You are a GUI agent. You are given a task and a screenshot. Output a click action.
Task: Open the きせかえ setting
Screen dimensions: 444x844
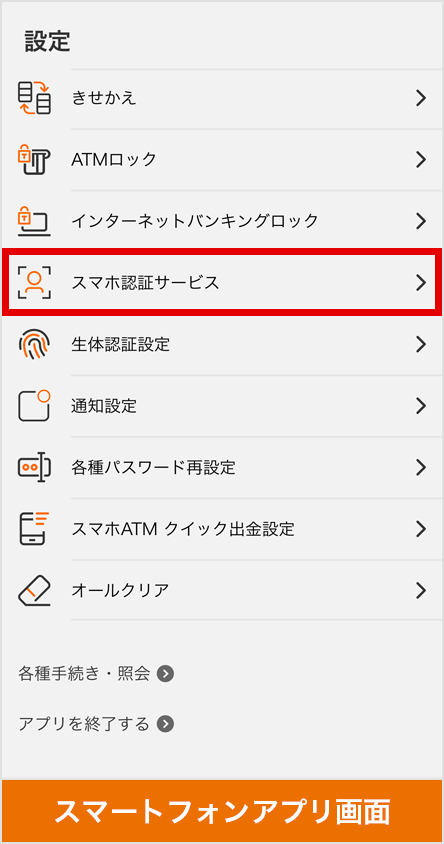click(x=222, y=99)
